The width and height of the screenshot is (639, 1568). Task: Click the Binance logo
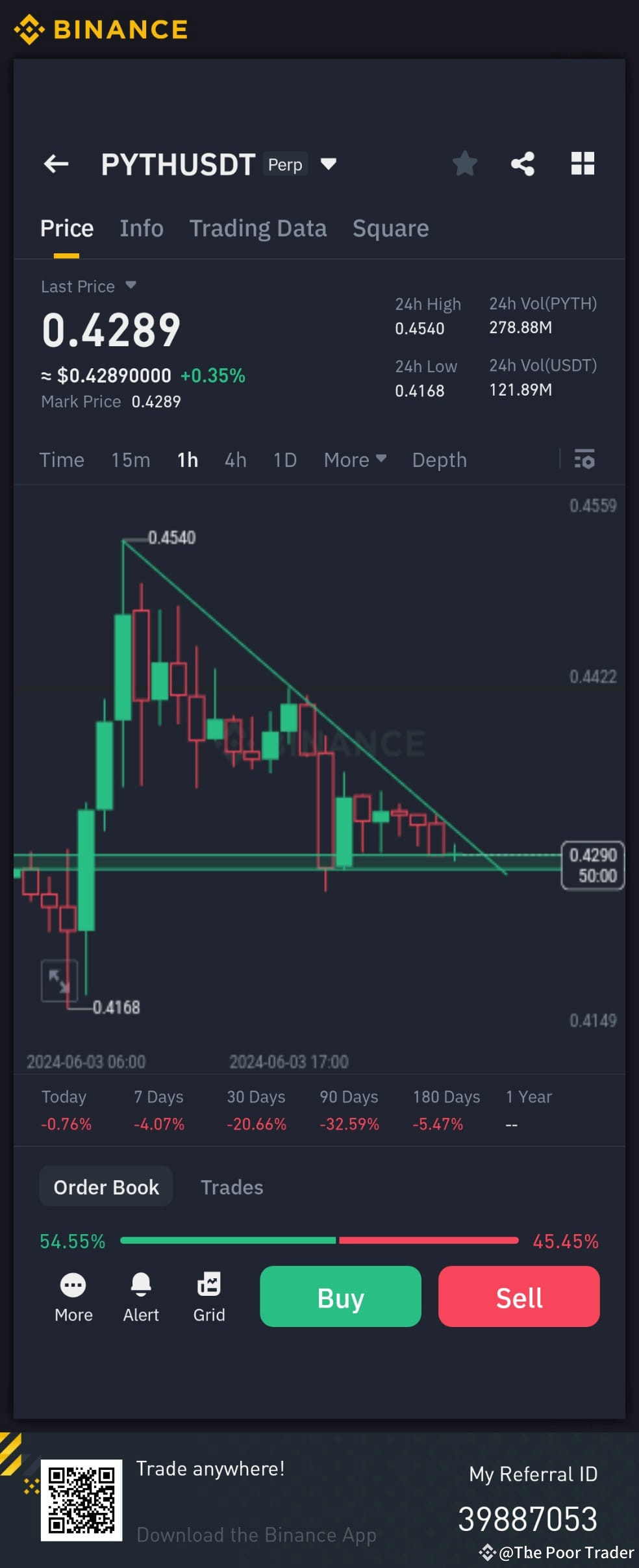click(101, 29)
